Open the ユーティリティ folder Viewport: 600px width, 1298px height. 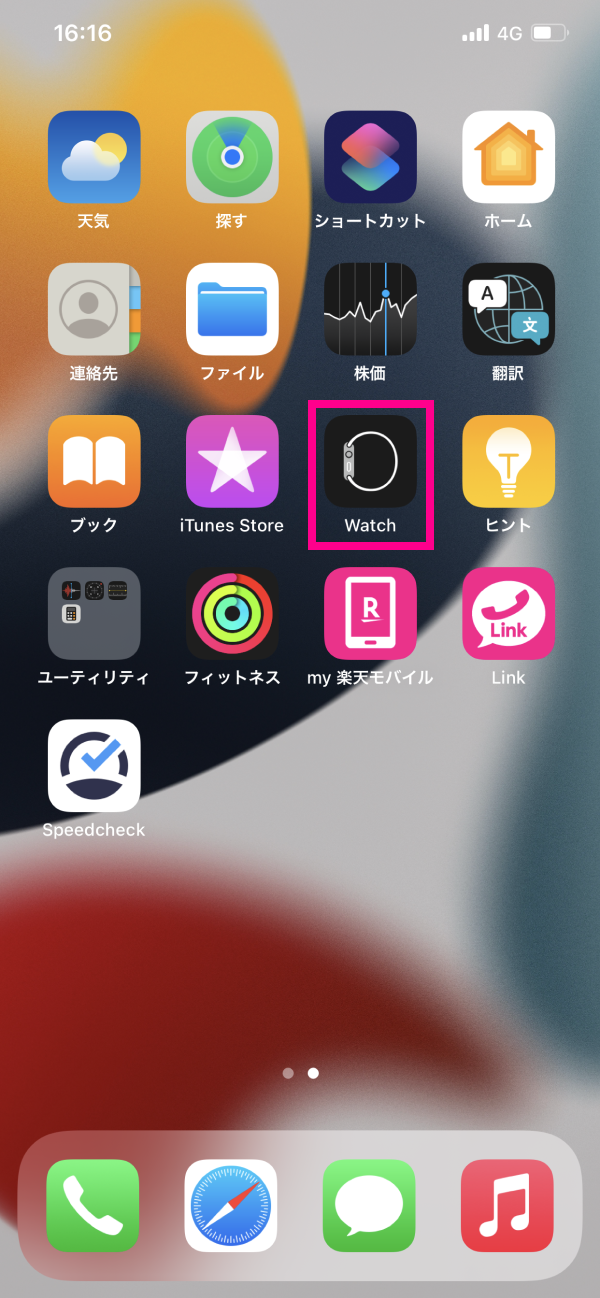(x=94, y=614)
